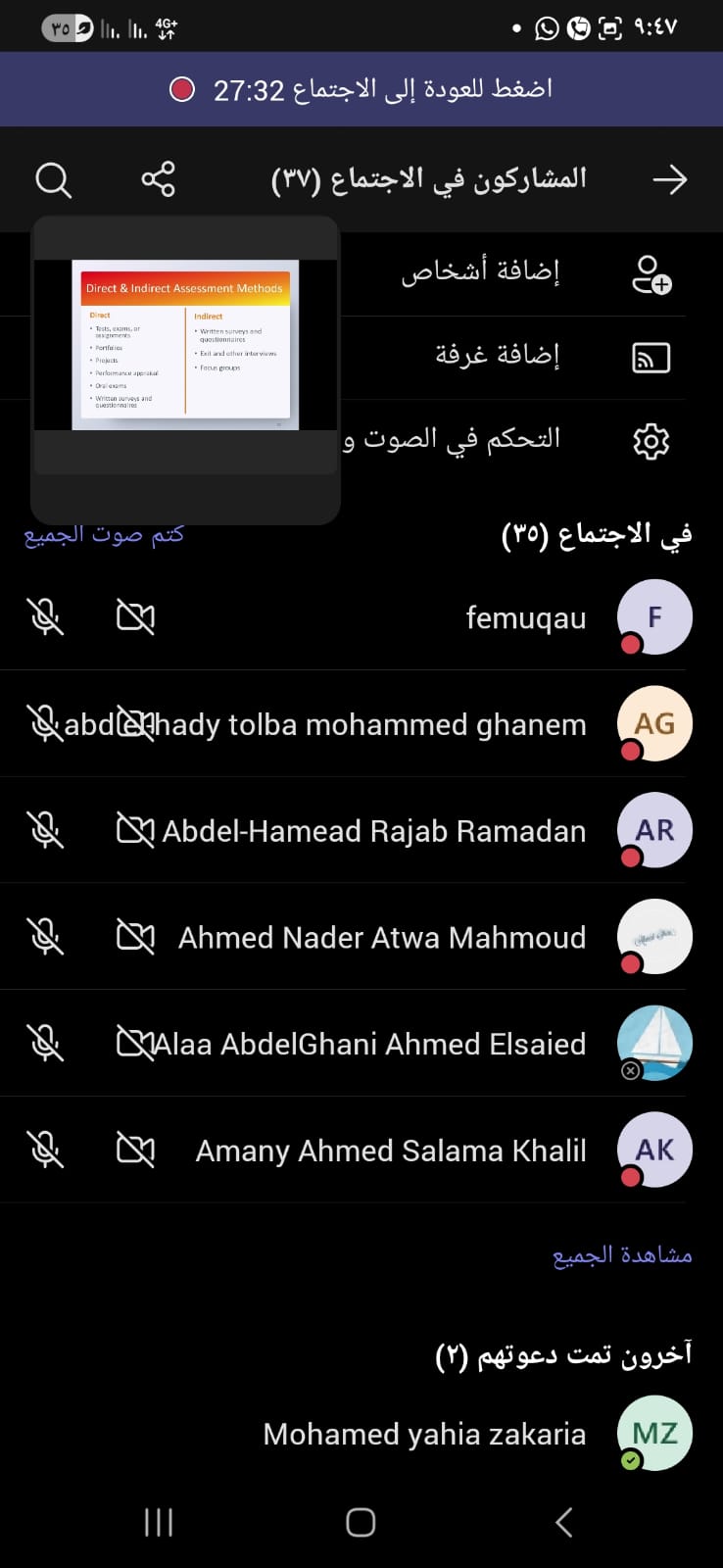723x1568 pixels.
Task: Open recent apps from navigation bar
Action: click(159, 1522)
